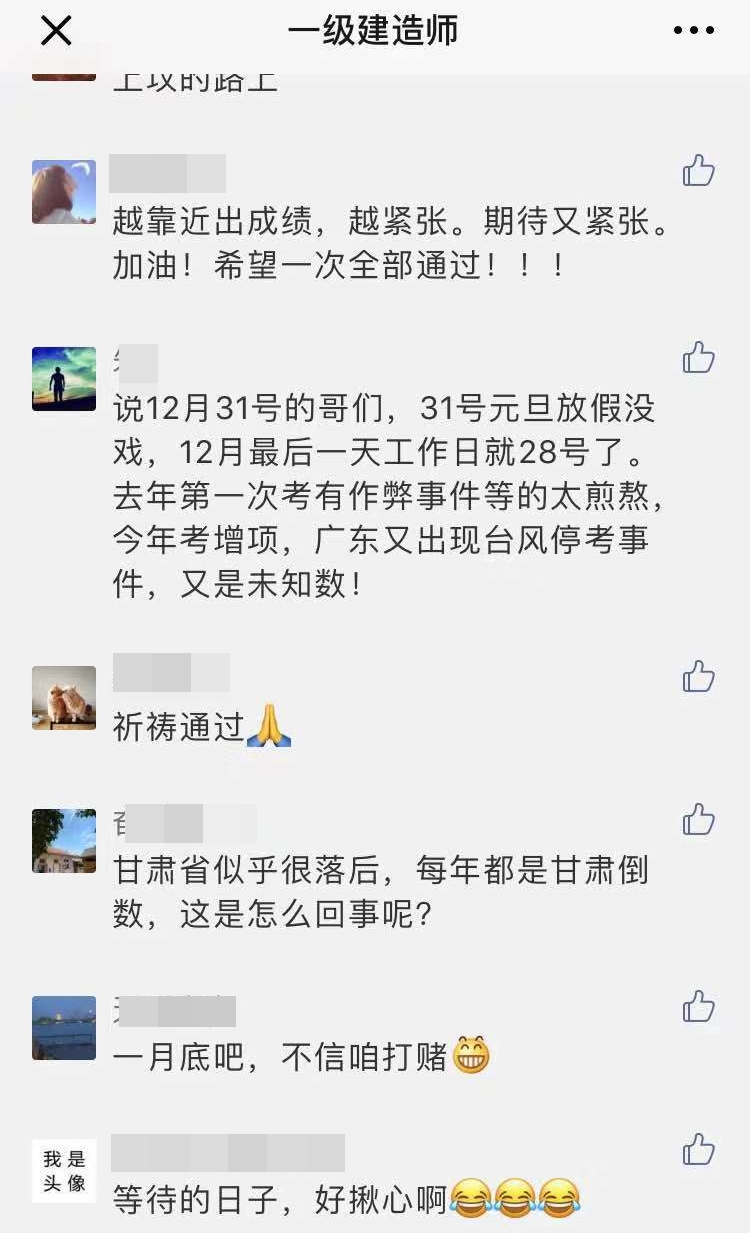Open the avatar with the girl by the sea

(64, 191)
